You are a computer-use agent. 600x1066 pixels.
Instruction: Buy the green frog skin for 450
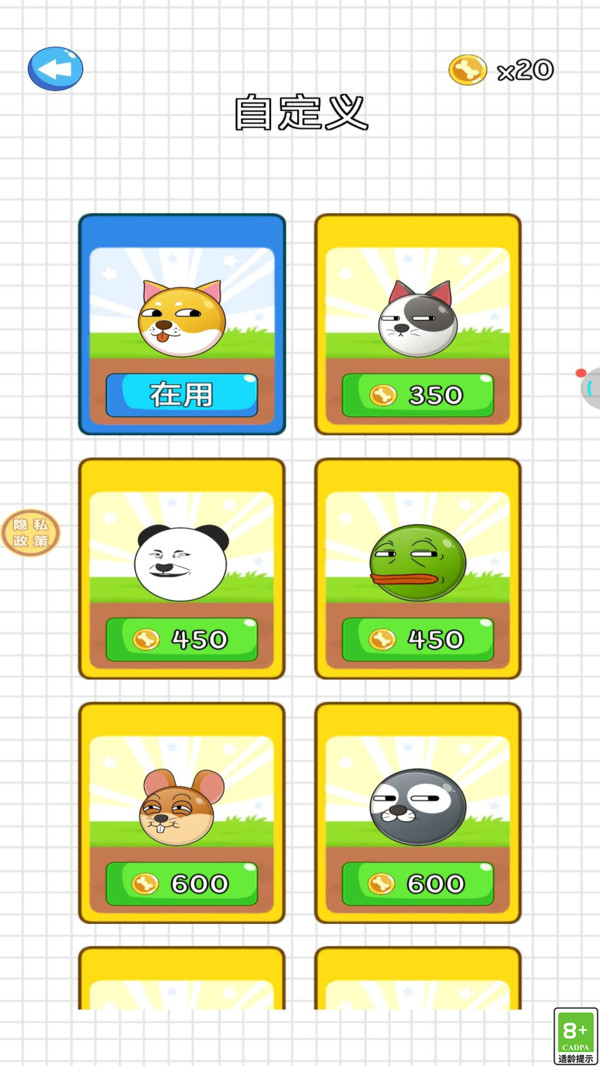[x=417, y=639]
